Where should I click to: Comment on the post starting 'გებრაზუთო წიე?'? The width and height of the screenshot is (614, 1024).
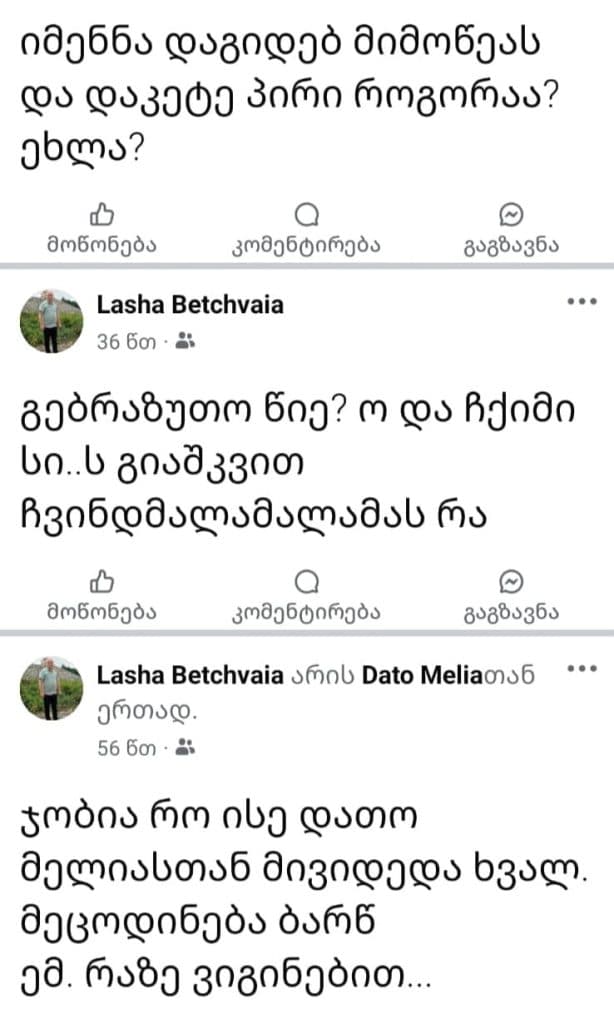coord(307,595)
